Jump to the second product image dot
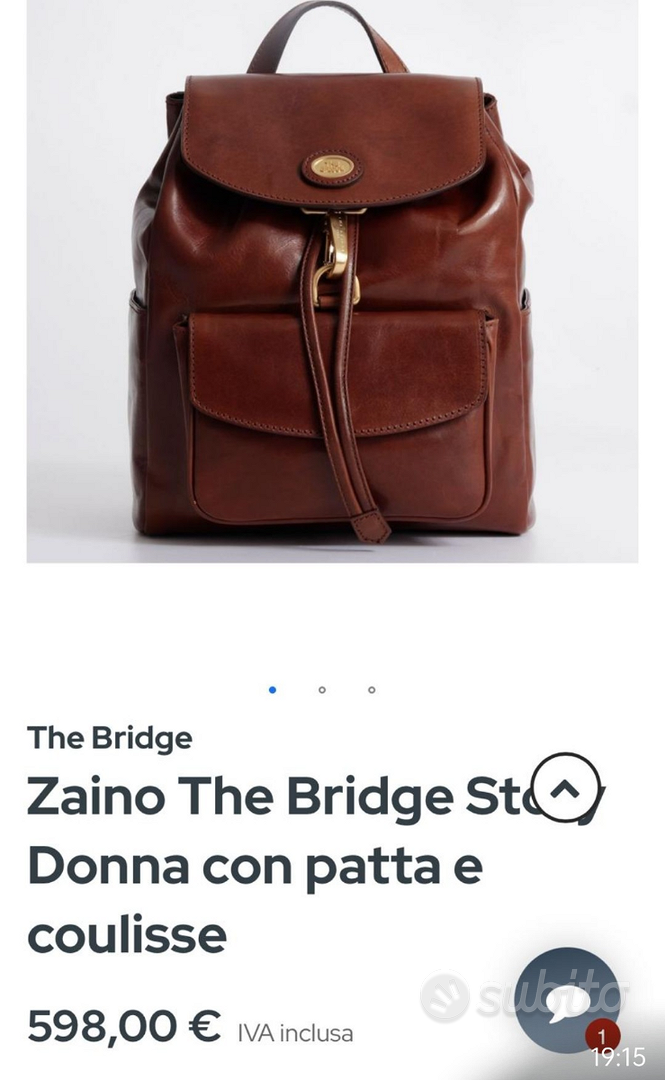Image resolution: width=665 pixels, height=1080 pixels. [x=322, y=690]
